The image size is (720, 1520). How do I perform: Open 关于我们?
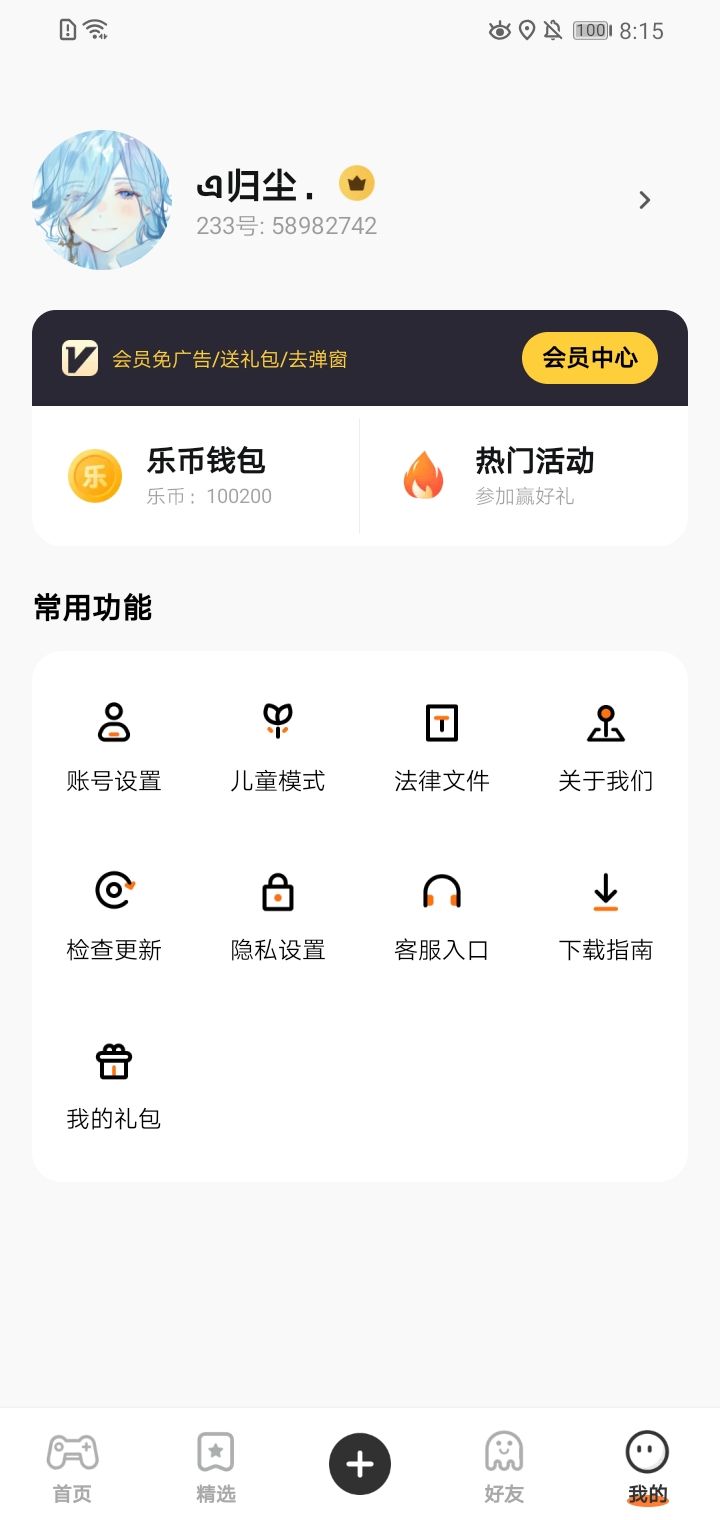606,745
